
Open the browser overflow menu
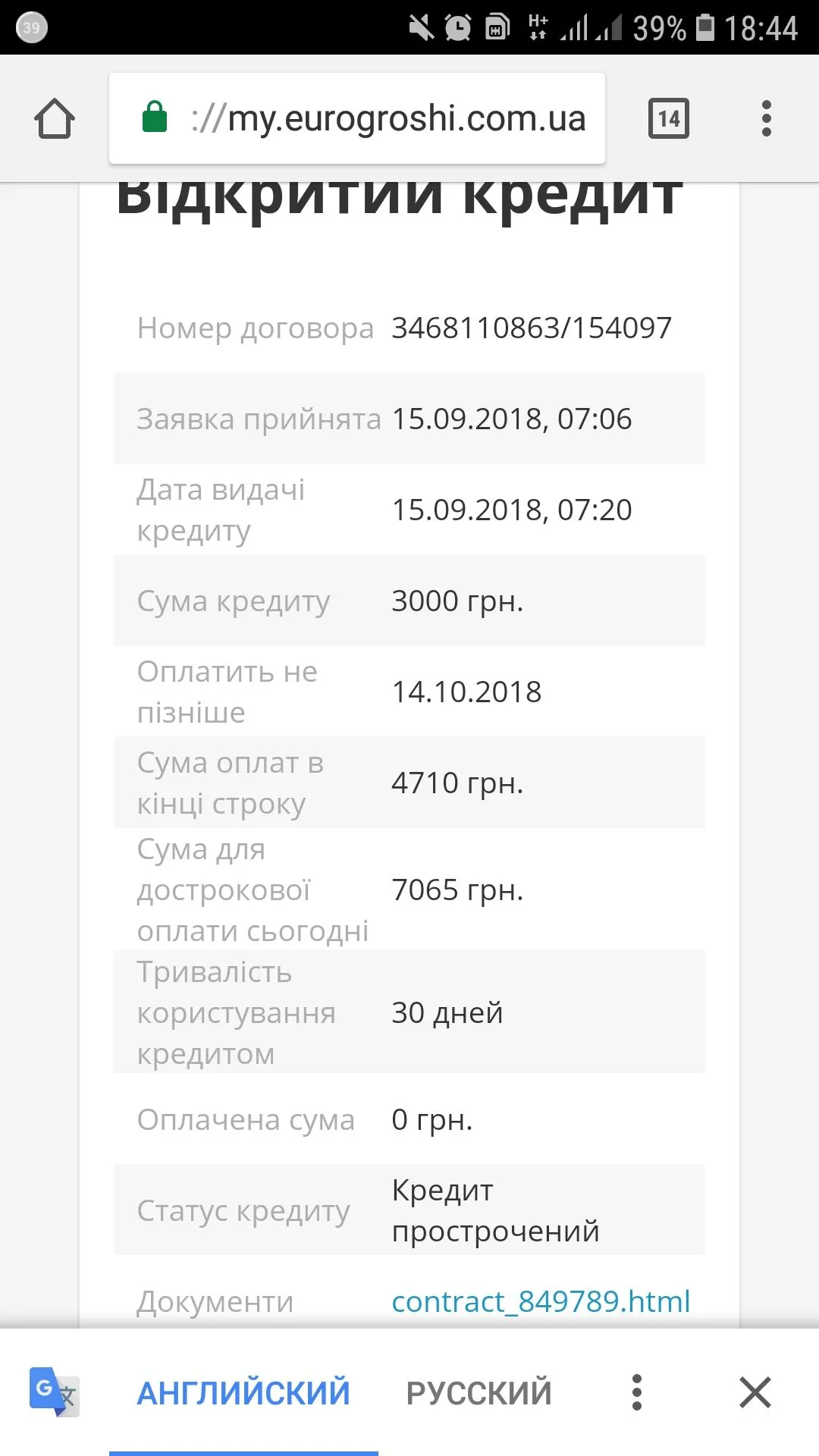point(766,119)
